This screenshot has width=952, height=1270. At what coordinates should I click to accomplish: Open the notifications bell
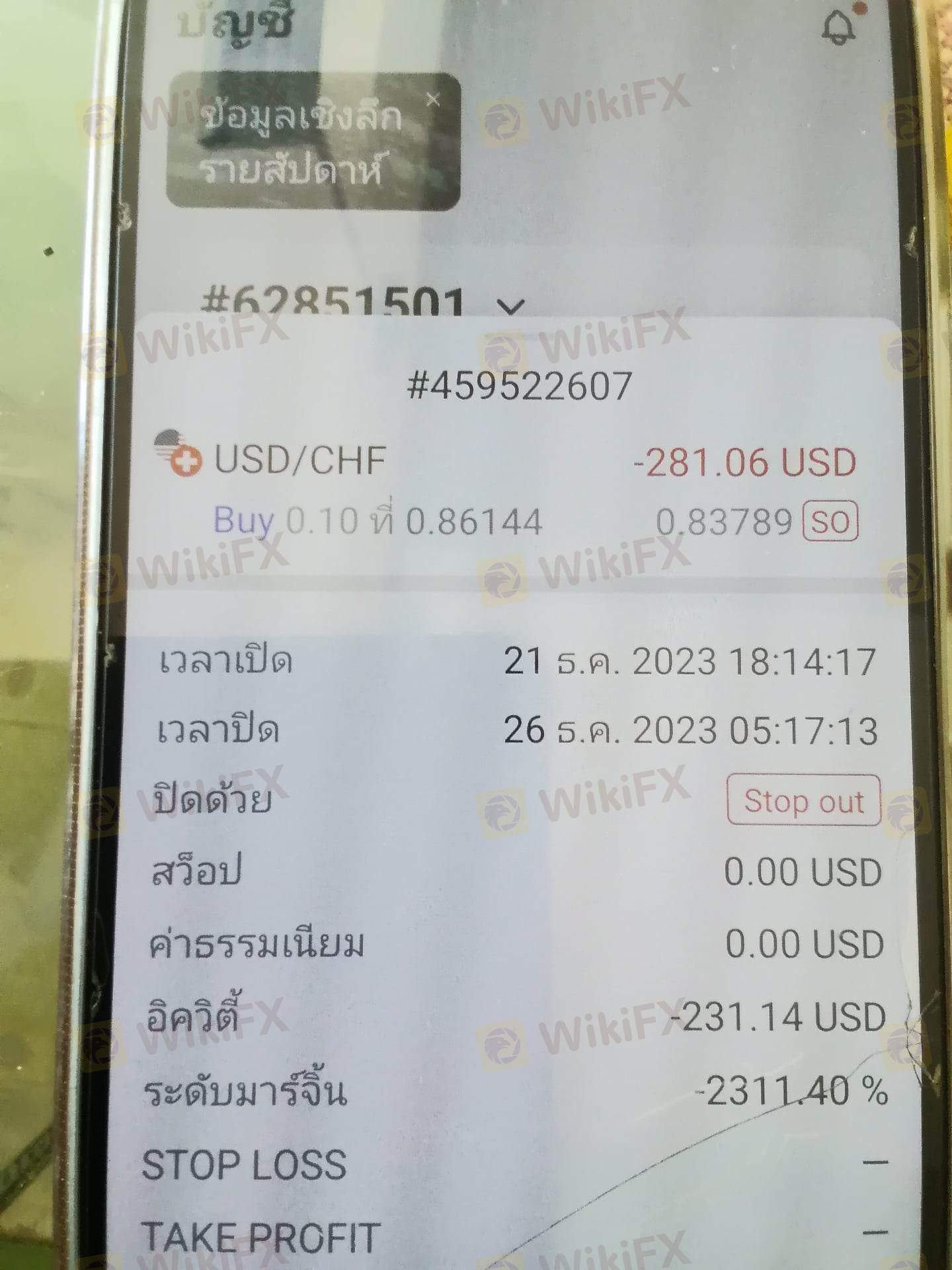[839, 27]
